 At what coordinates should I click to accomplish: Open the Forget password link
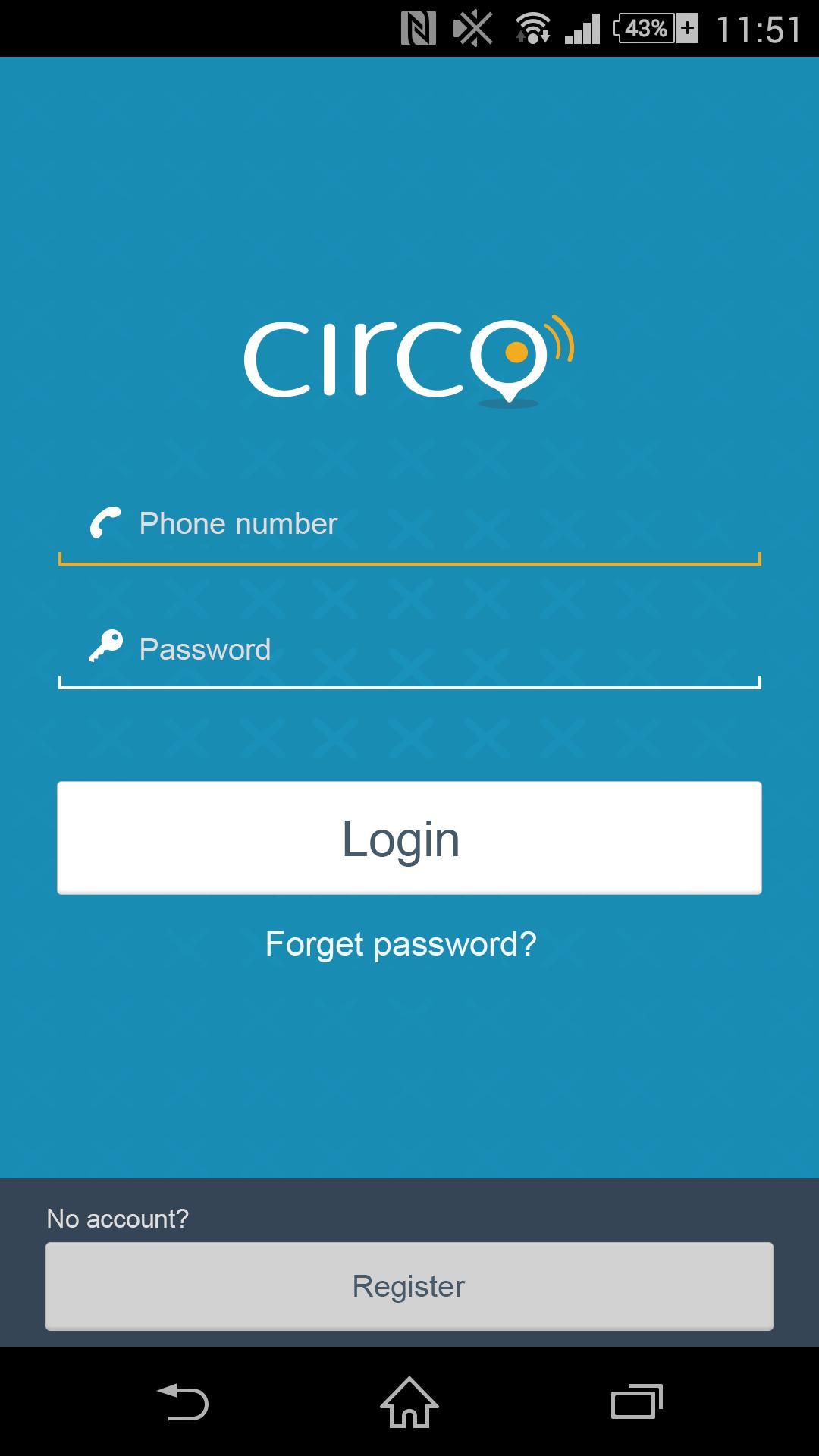tap(401, 944)
